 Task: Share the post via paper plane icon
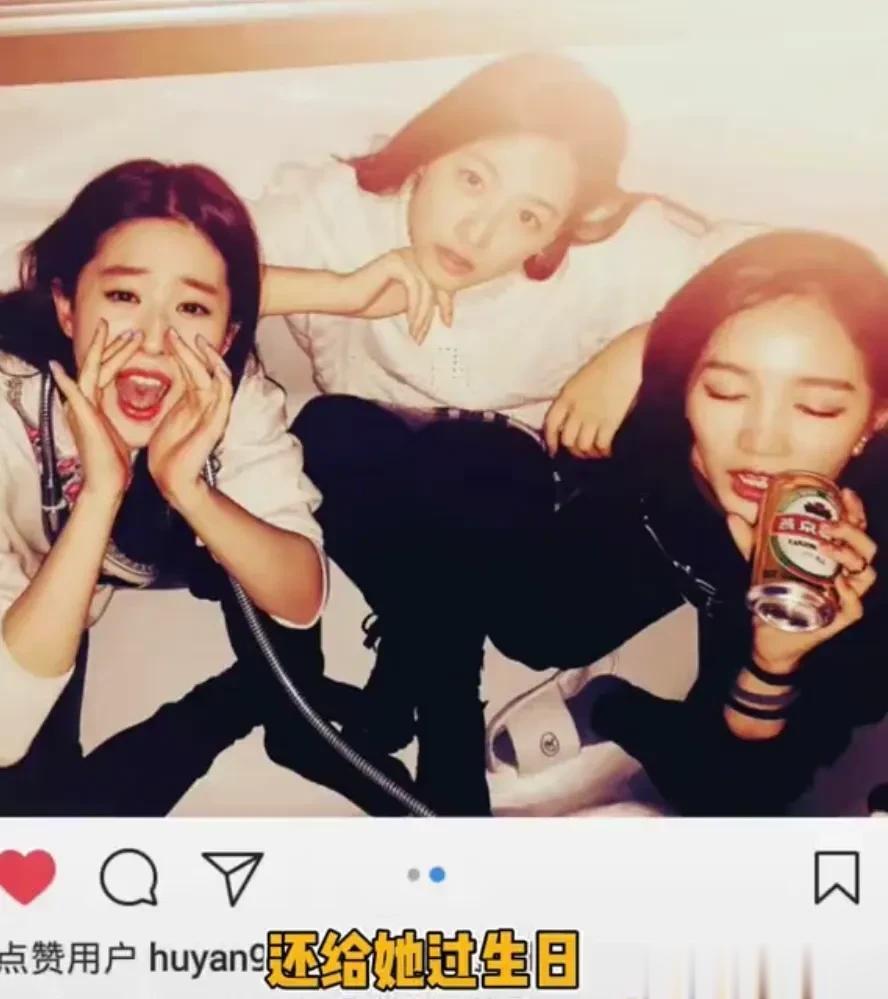[232, 877]
